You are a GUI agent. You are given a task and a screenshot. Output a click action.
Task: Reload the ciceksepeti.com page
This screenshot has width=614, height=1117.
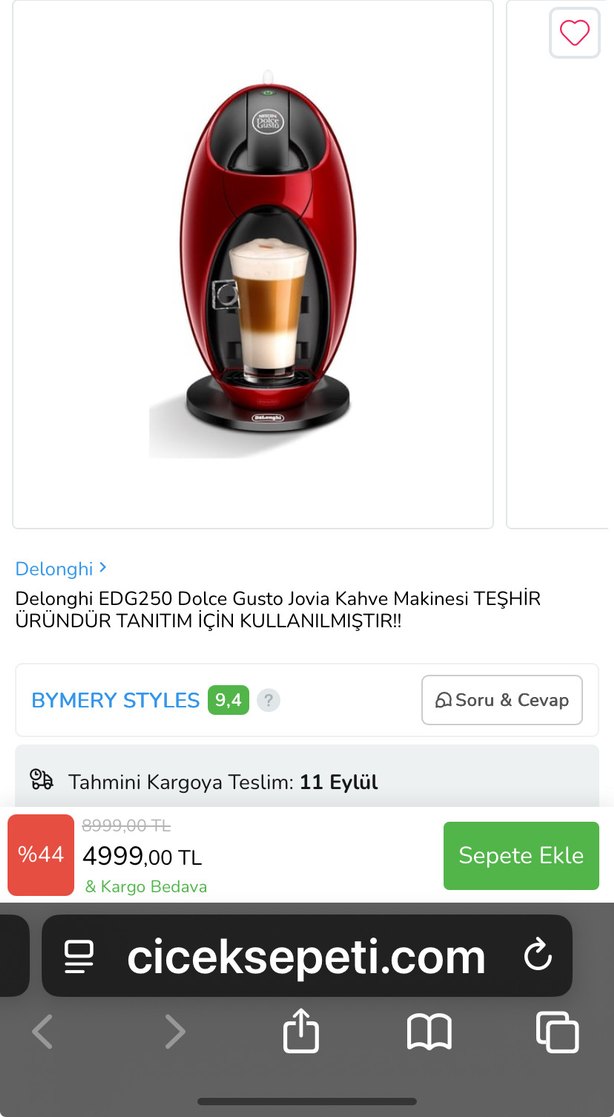point(538,957)
